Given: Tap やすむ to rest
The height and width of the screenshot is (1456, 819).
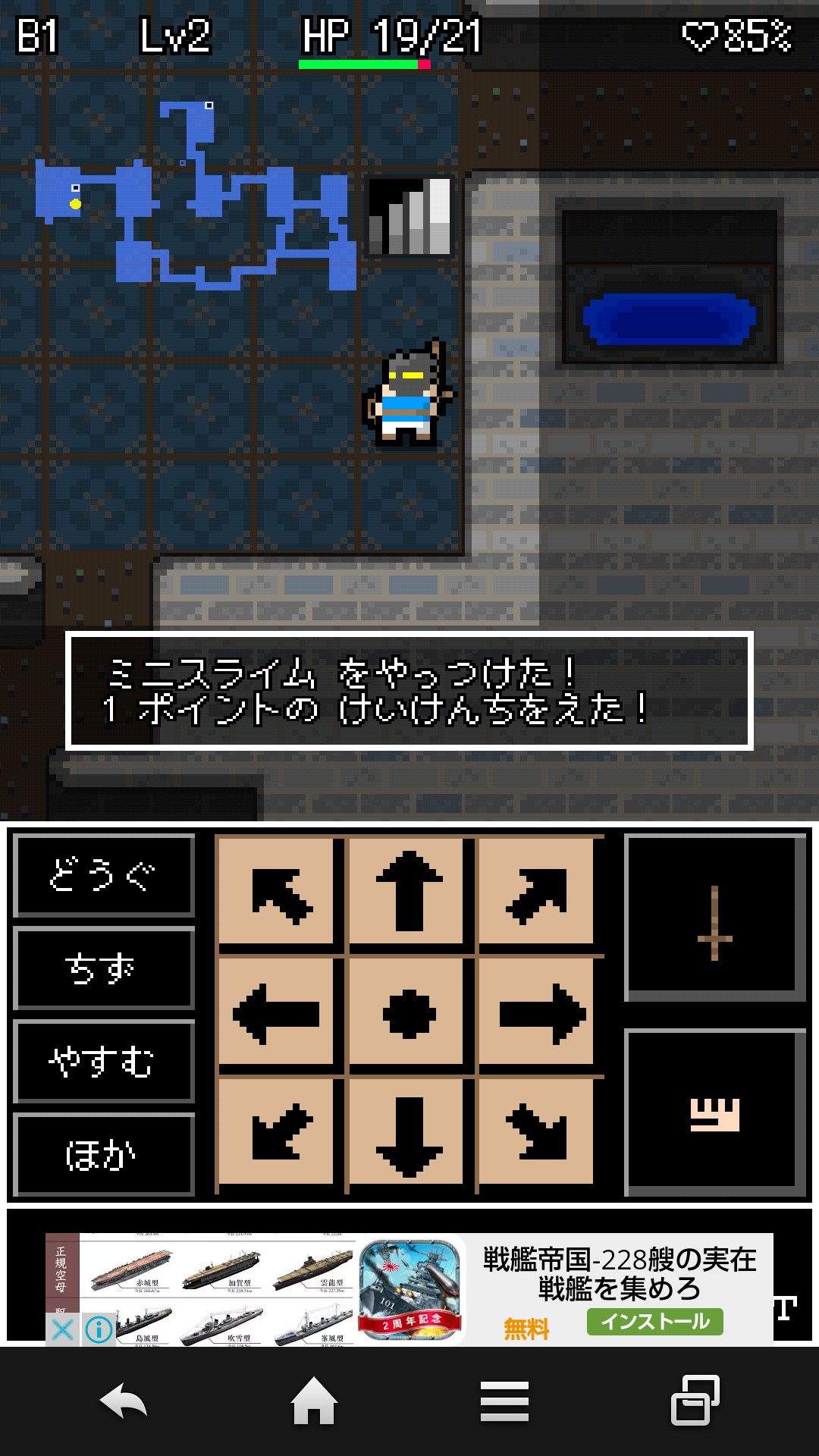Looking at the screenshot, I should (104, 1061).
